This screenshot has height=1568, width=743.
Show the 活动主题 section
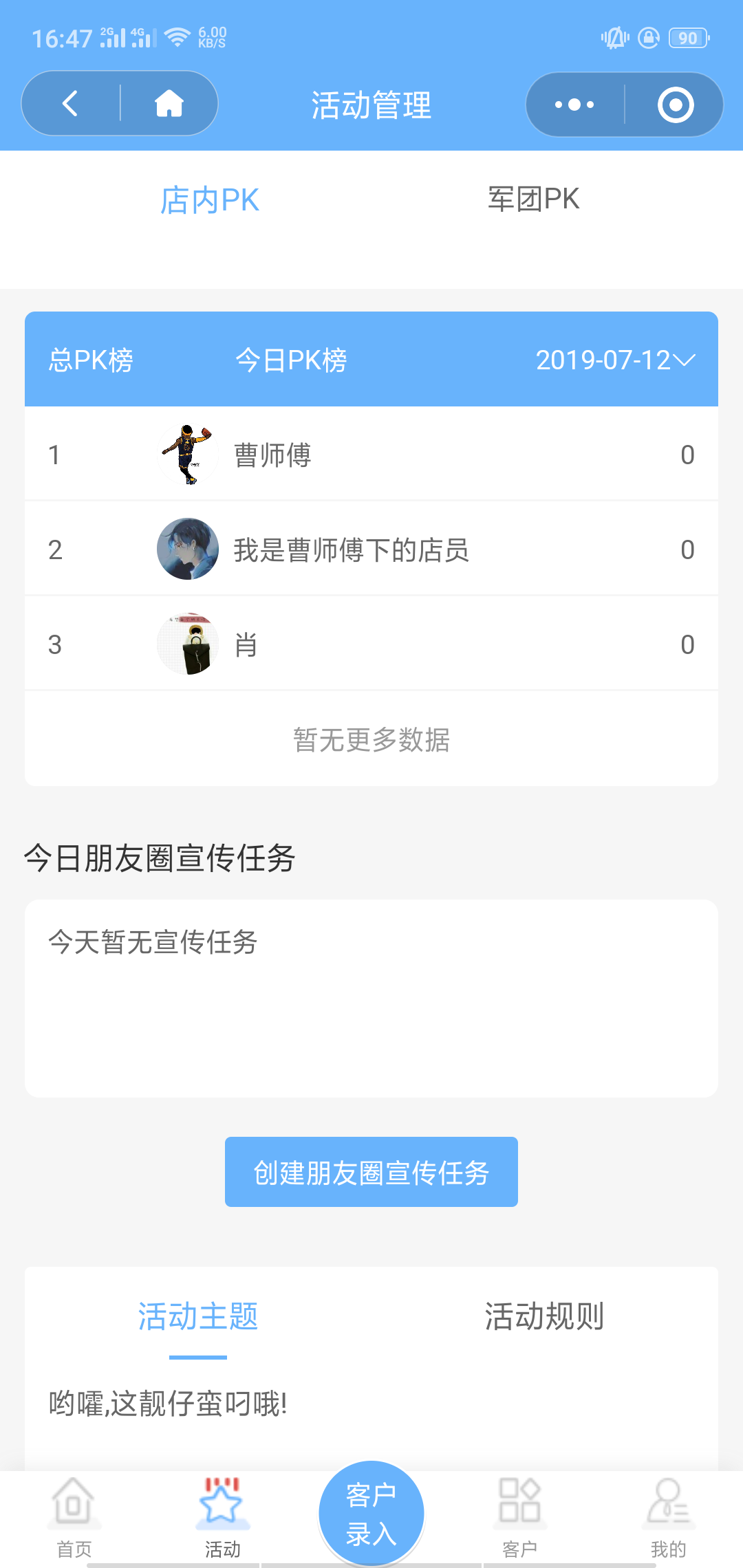(198, 1316)
